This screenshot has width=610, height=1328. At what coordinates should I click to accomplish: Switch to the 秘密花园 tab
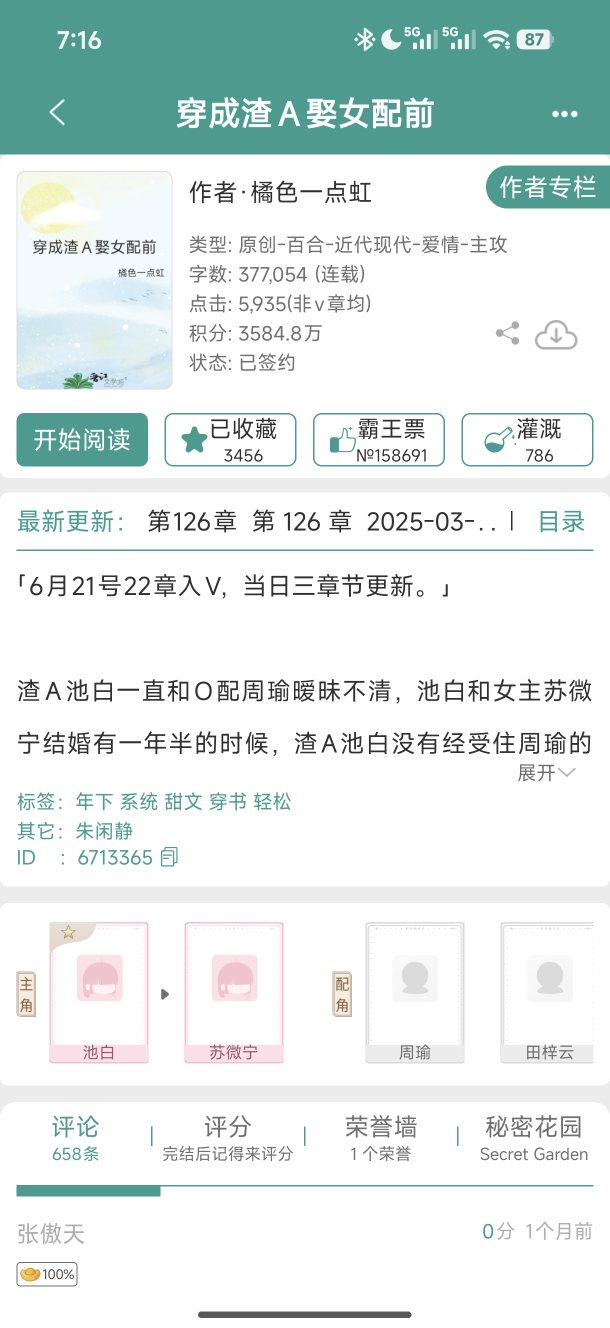click(533, 1138)
